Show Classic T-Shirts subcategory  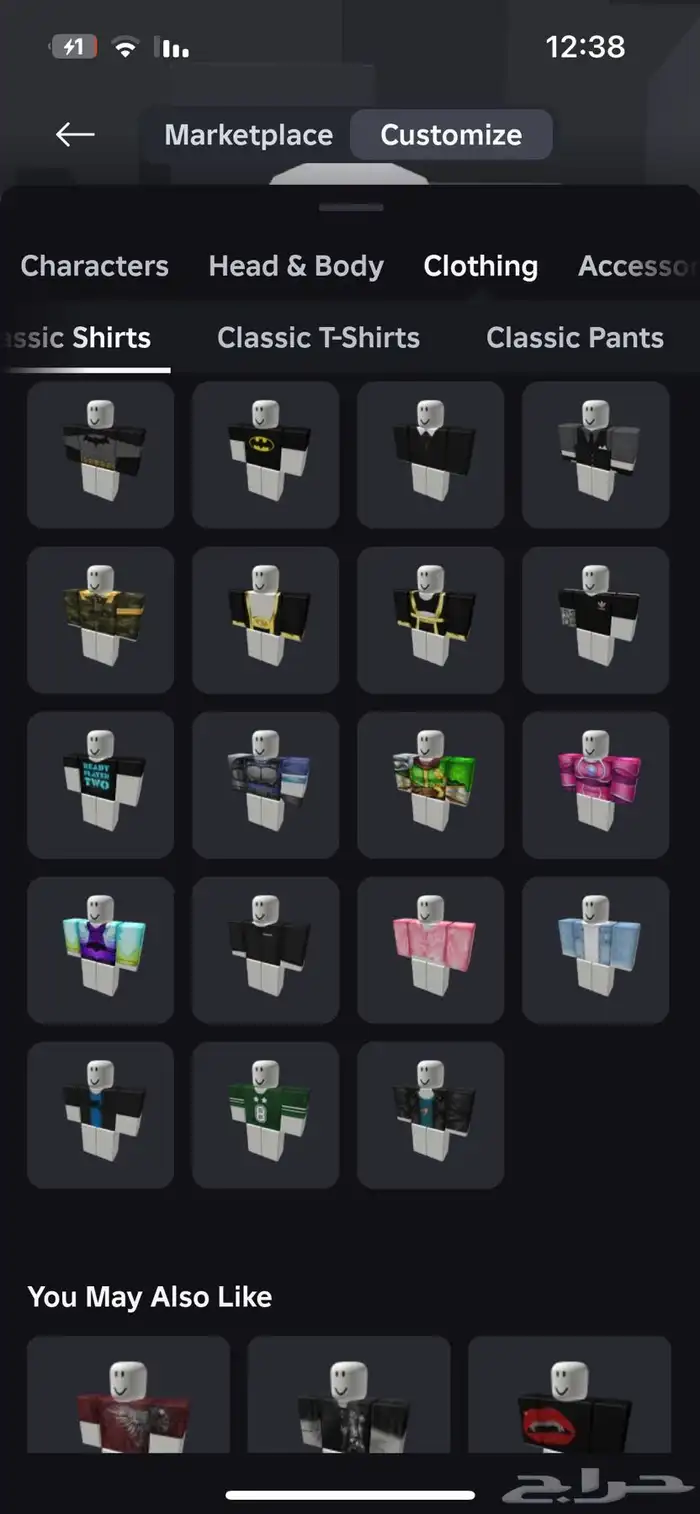coord(318,338)
